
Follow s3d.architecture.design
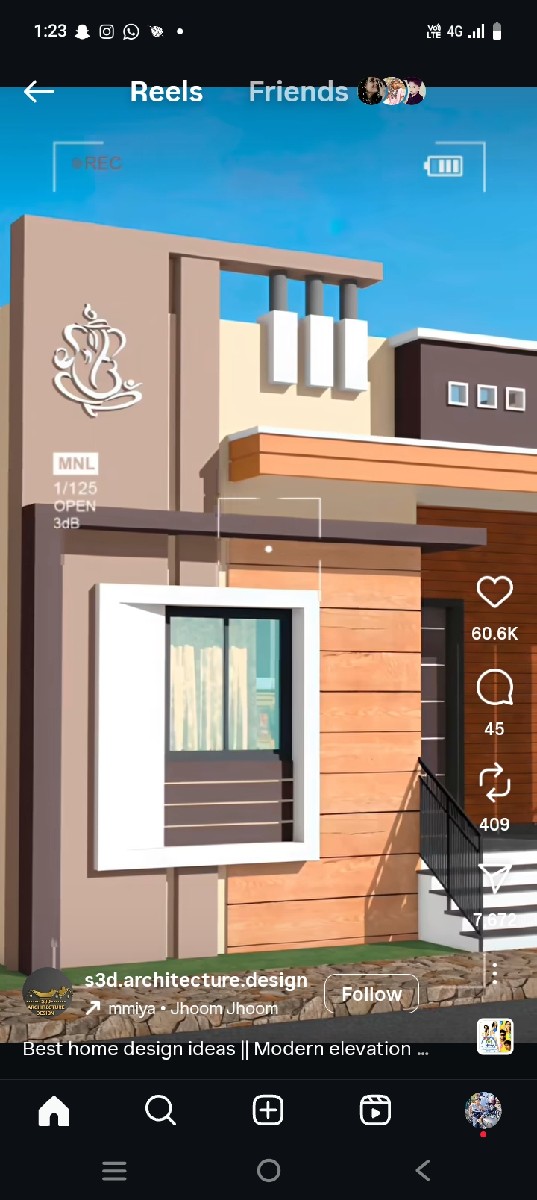pos(371,994)
